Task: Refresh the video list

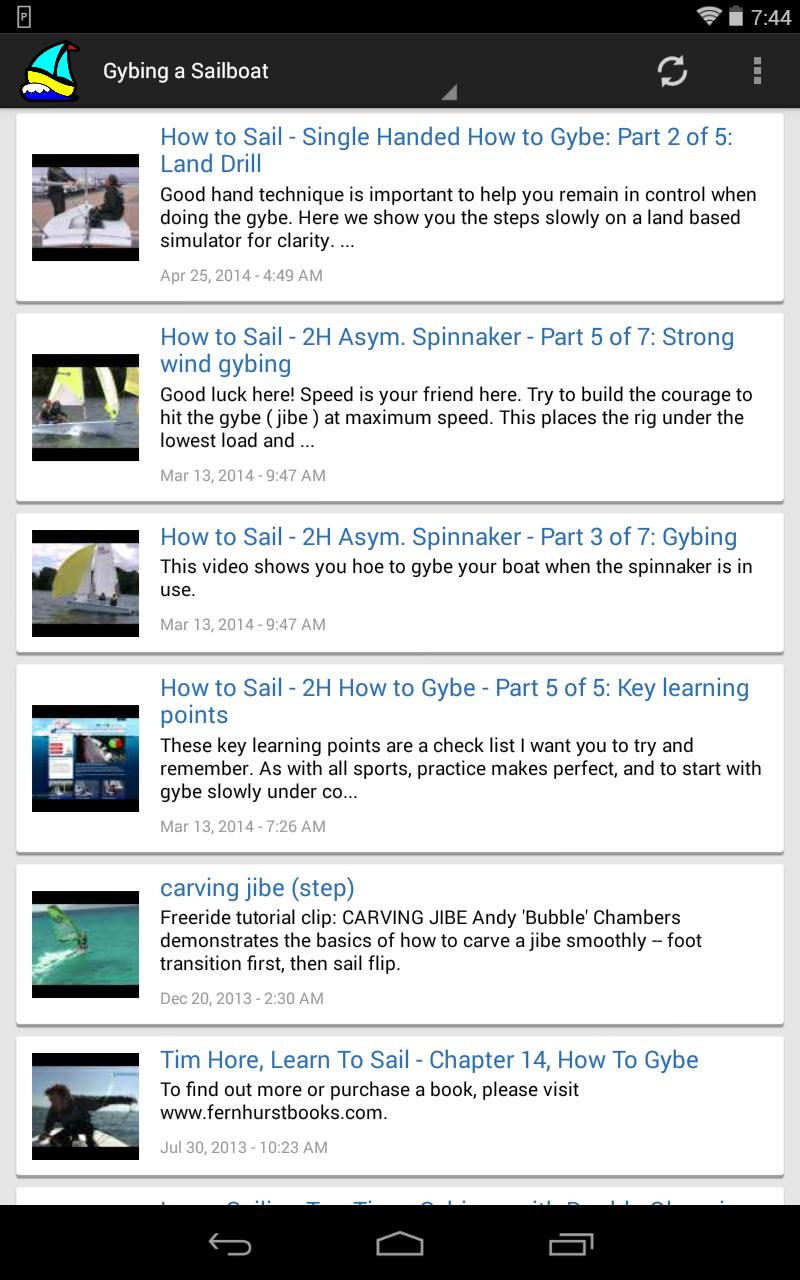Action: pos(672,71)
